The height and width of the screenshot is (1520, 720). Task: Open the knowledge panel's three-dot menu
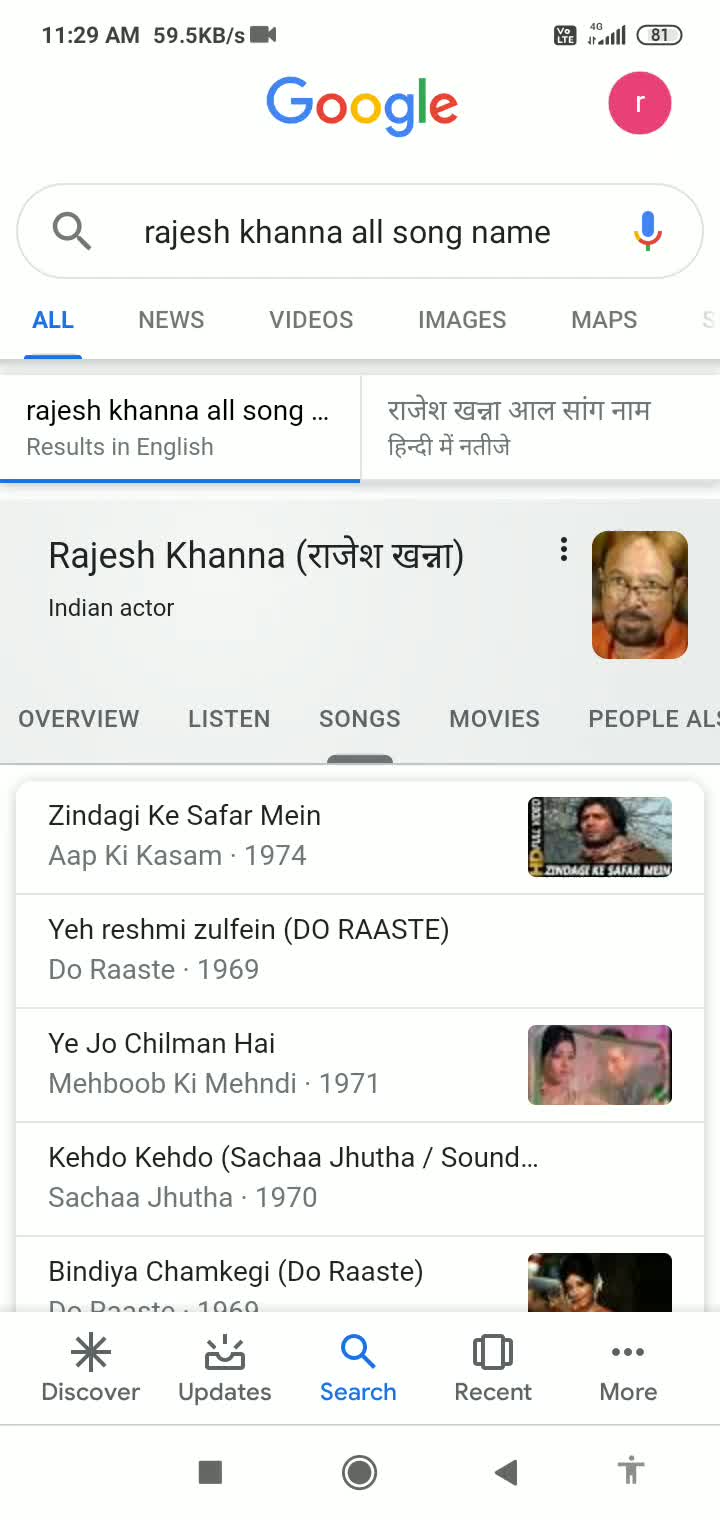pos(564,549)
